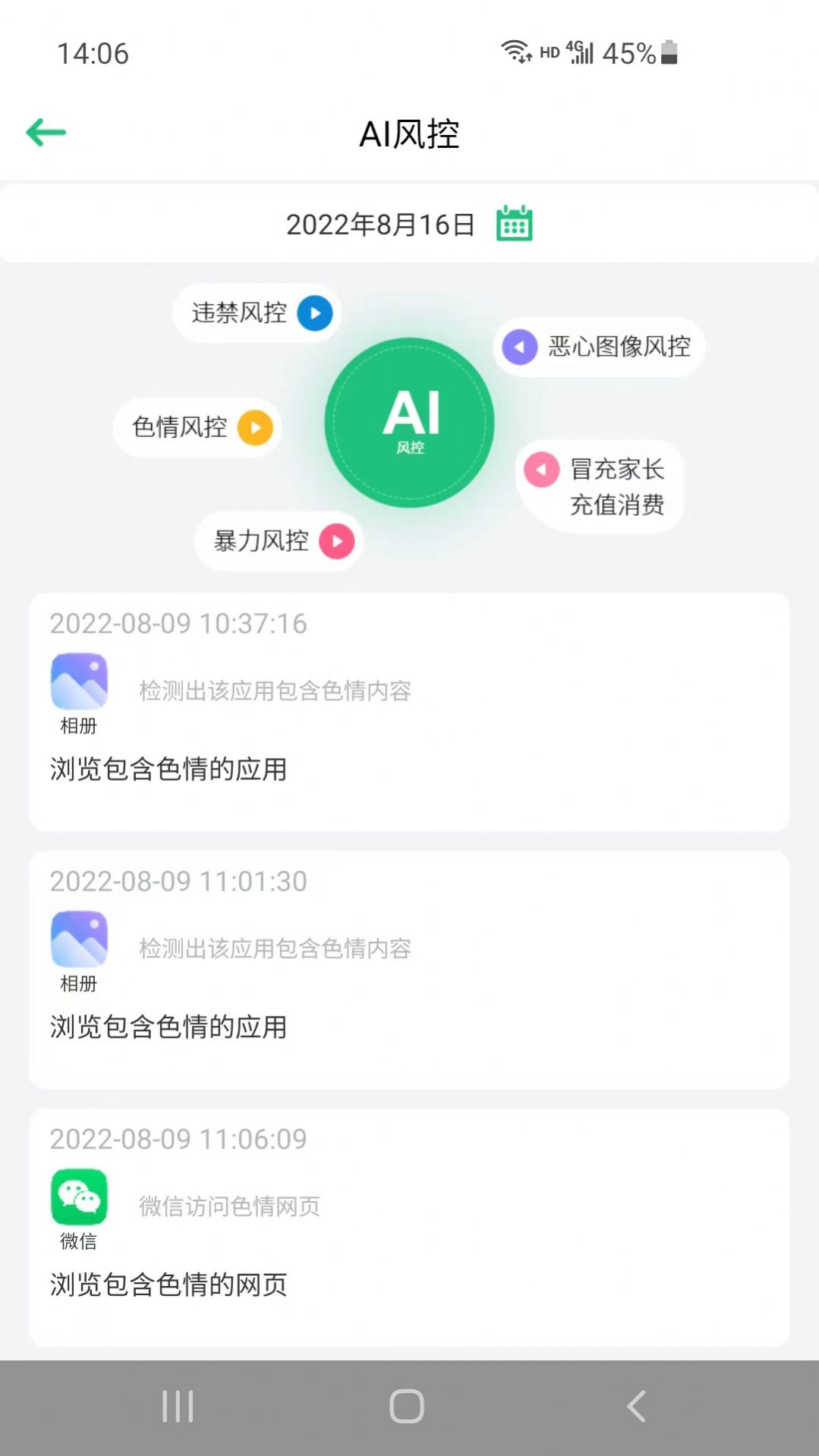Tap the back arrow to exit AI风控

pos(45,131)
